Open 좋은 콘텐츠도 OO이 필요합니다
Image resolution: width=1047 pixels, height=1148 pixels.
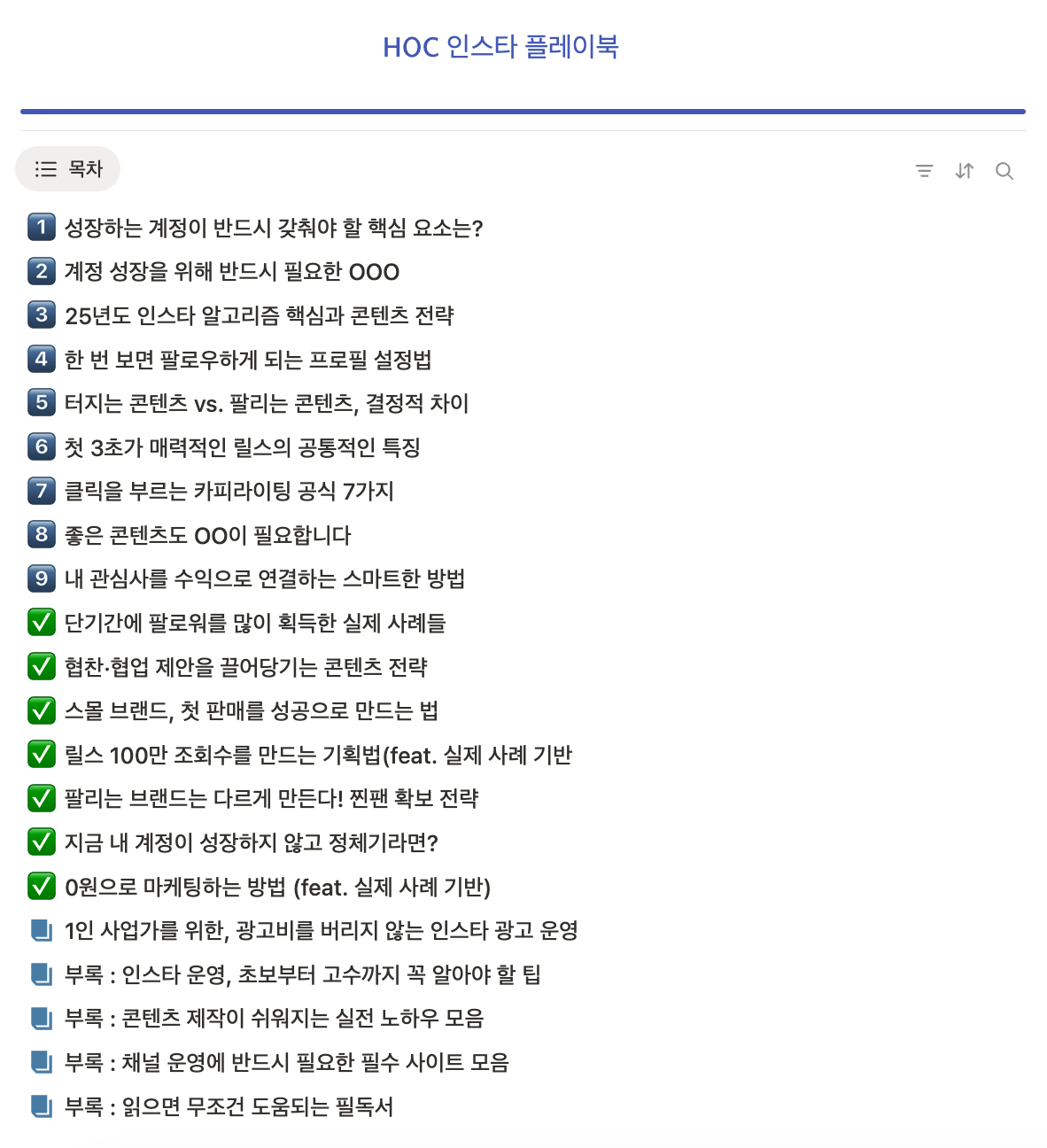click(x=207, y=536)
